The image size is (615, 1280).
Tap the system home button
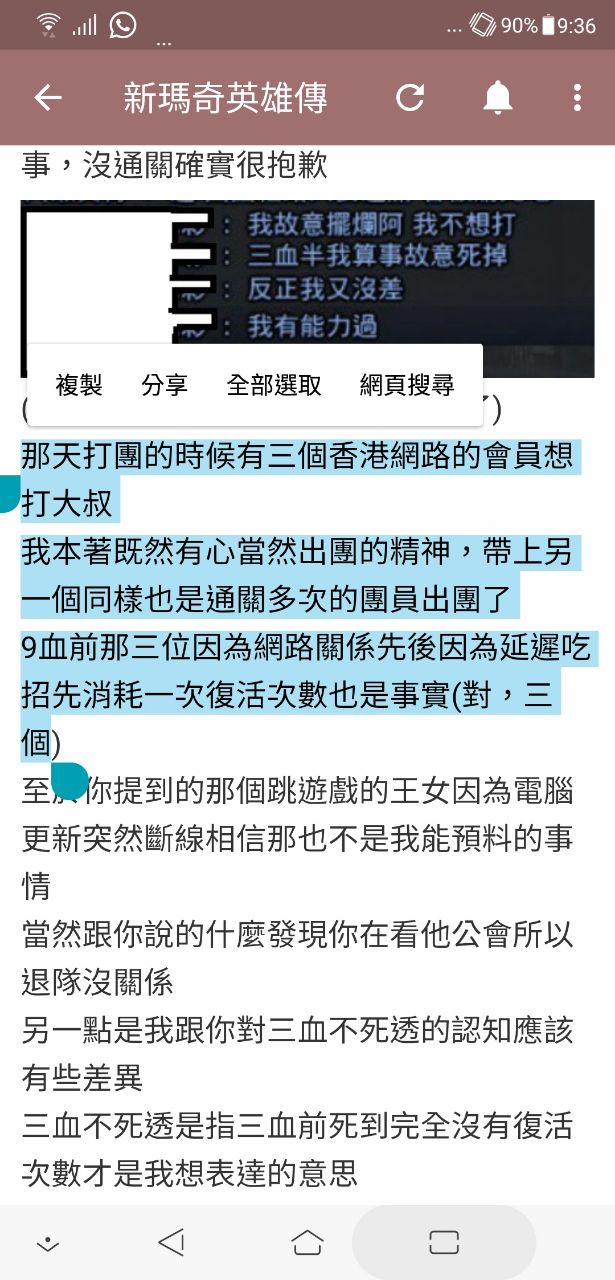307,1243
